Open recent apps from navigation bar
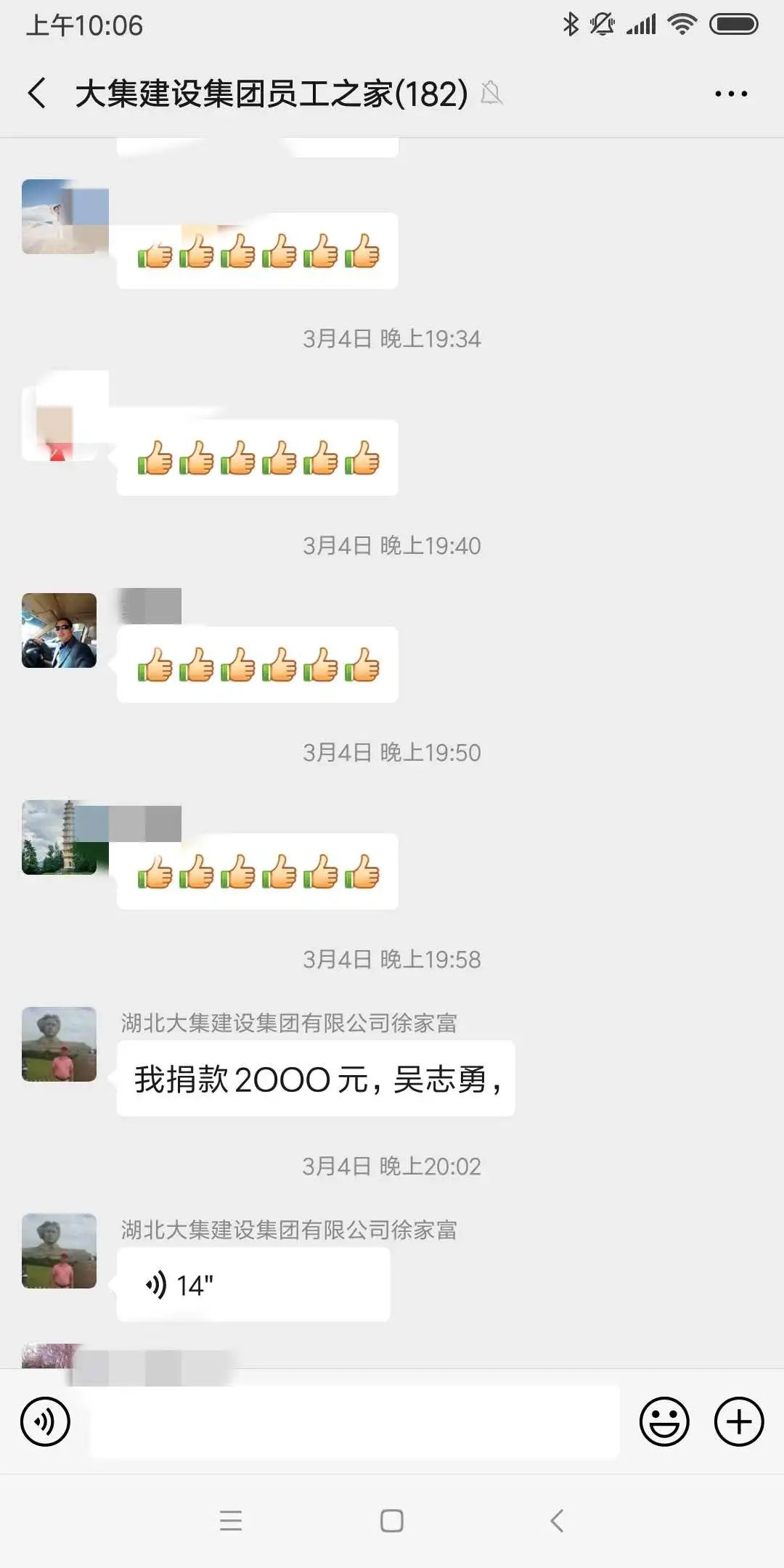 [231, 1520]
